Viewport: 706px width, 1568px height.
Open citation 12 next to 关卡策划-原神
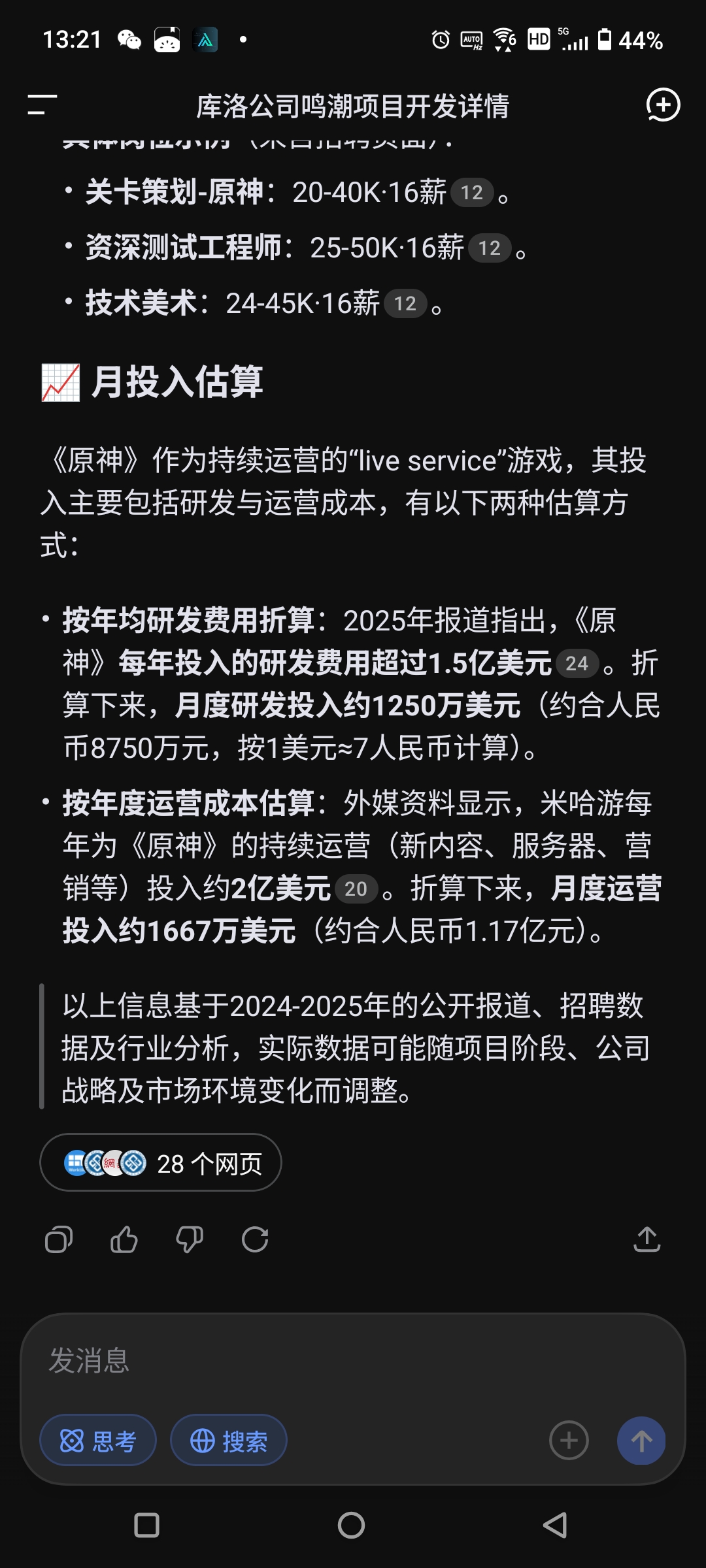(471, 193)
